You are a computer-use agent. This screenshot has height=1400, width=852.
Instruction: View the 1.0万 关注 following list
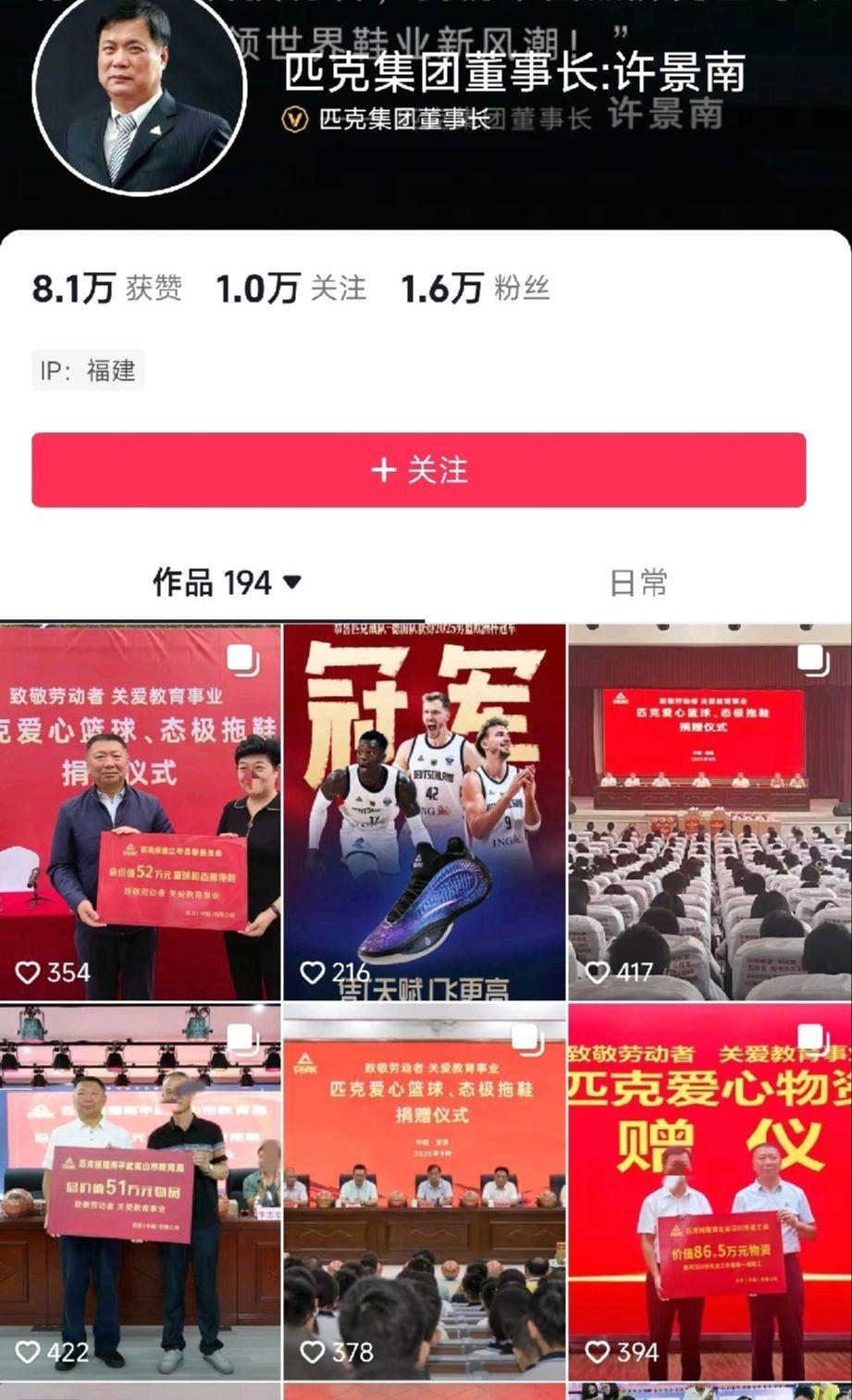tap(290, 289)
